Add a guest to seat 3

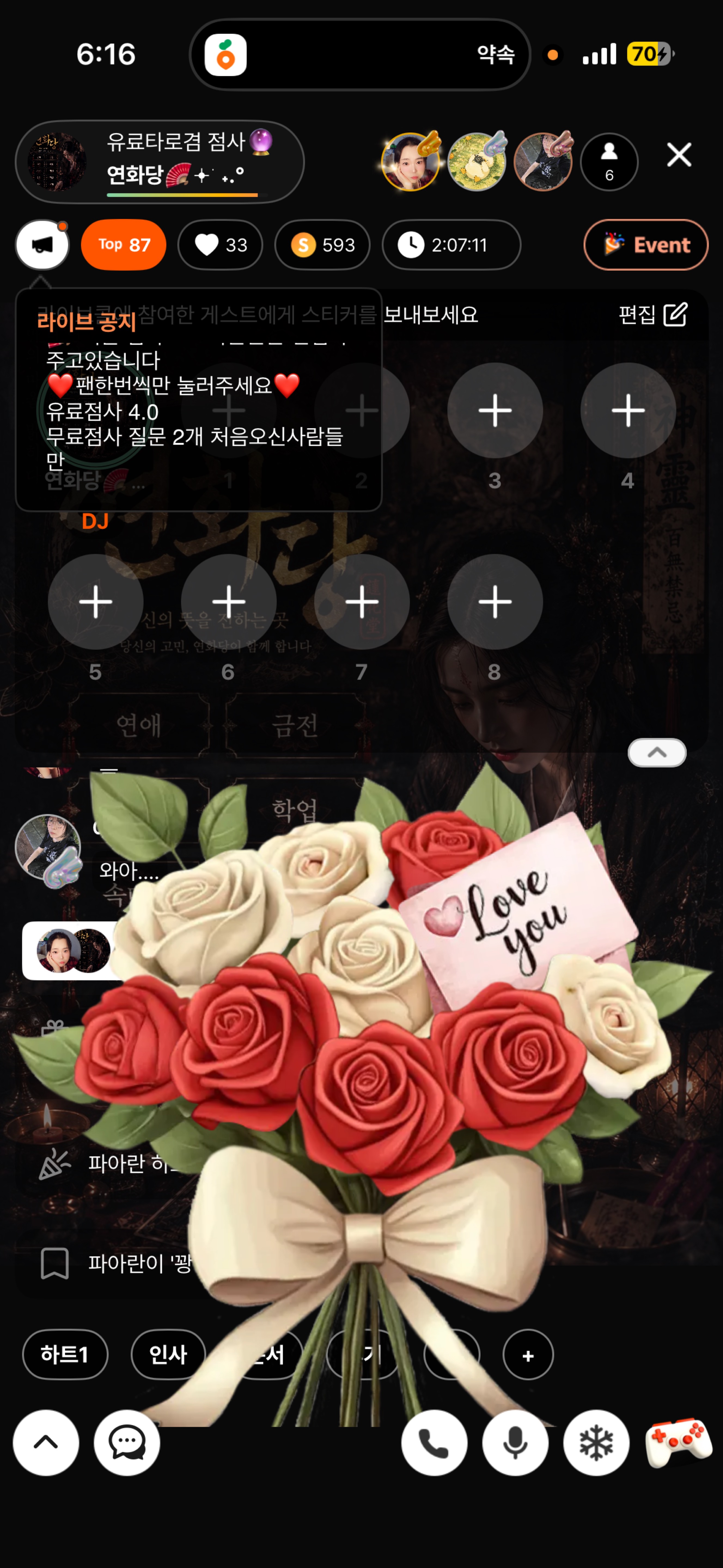pyautogui.click(x=495, y=410)
